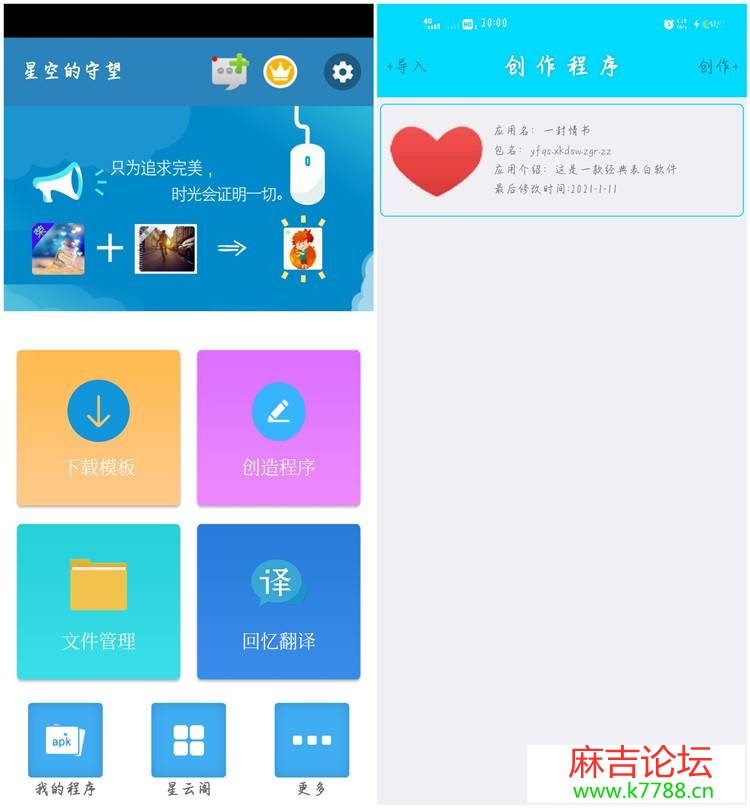Screen dimensions: 750x808
Task: Open the settings gear icon
Action: (342, 72)
